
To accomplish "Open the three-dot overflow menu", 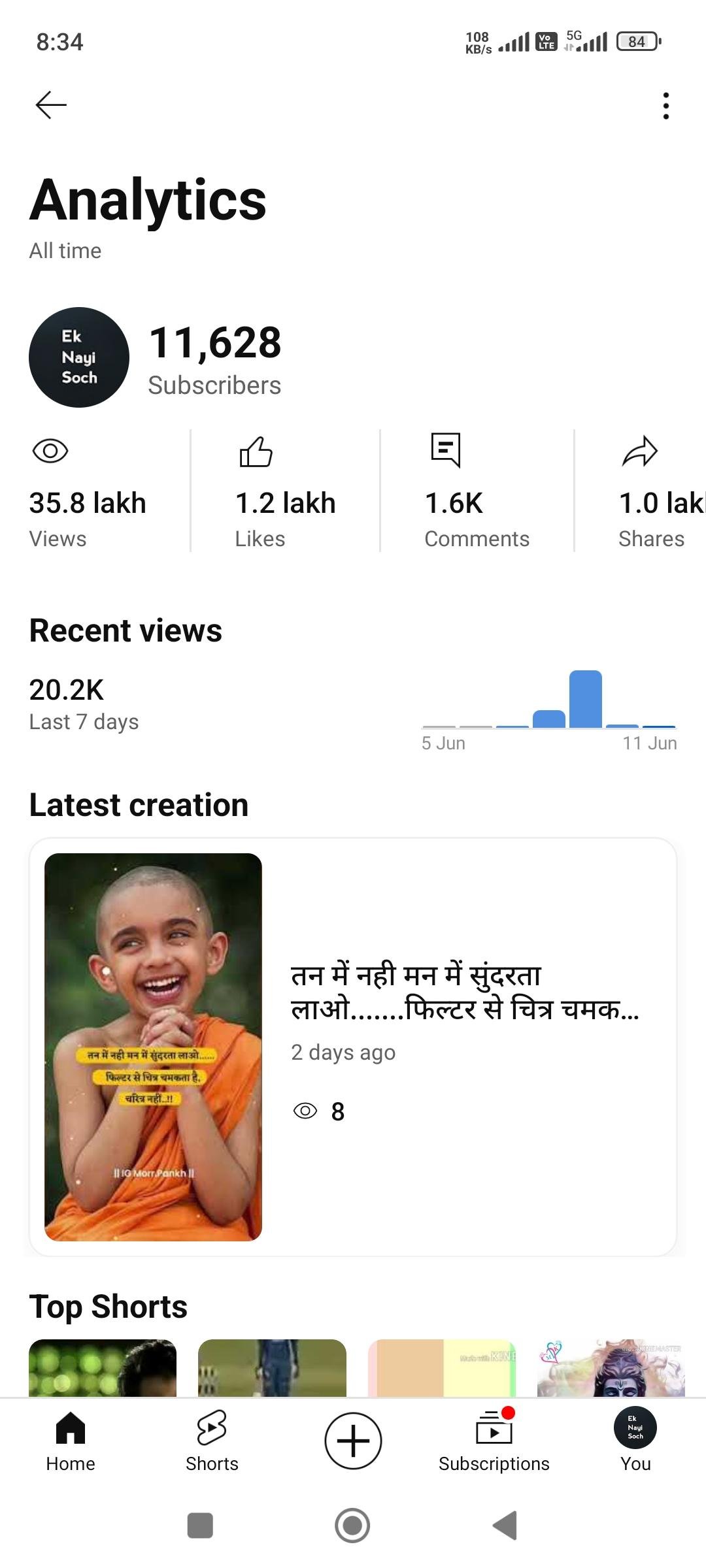I will tap(665, 106).
